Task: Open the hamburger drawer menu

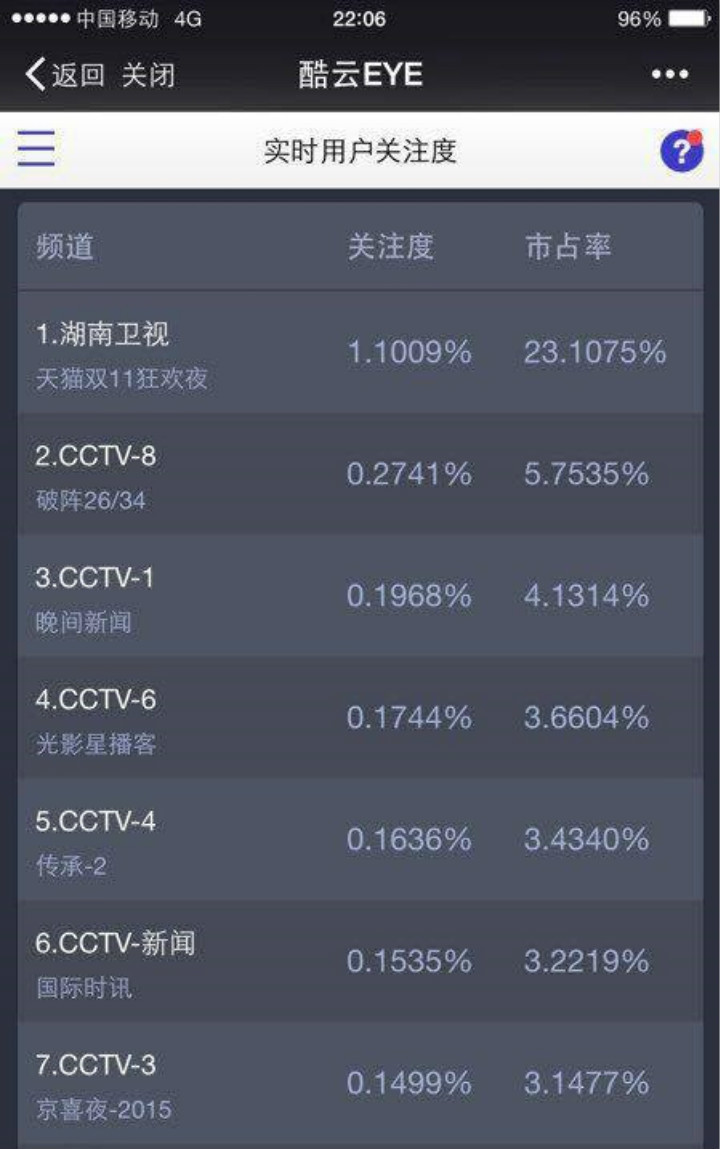Action: coord(36,149)
